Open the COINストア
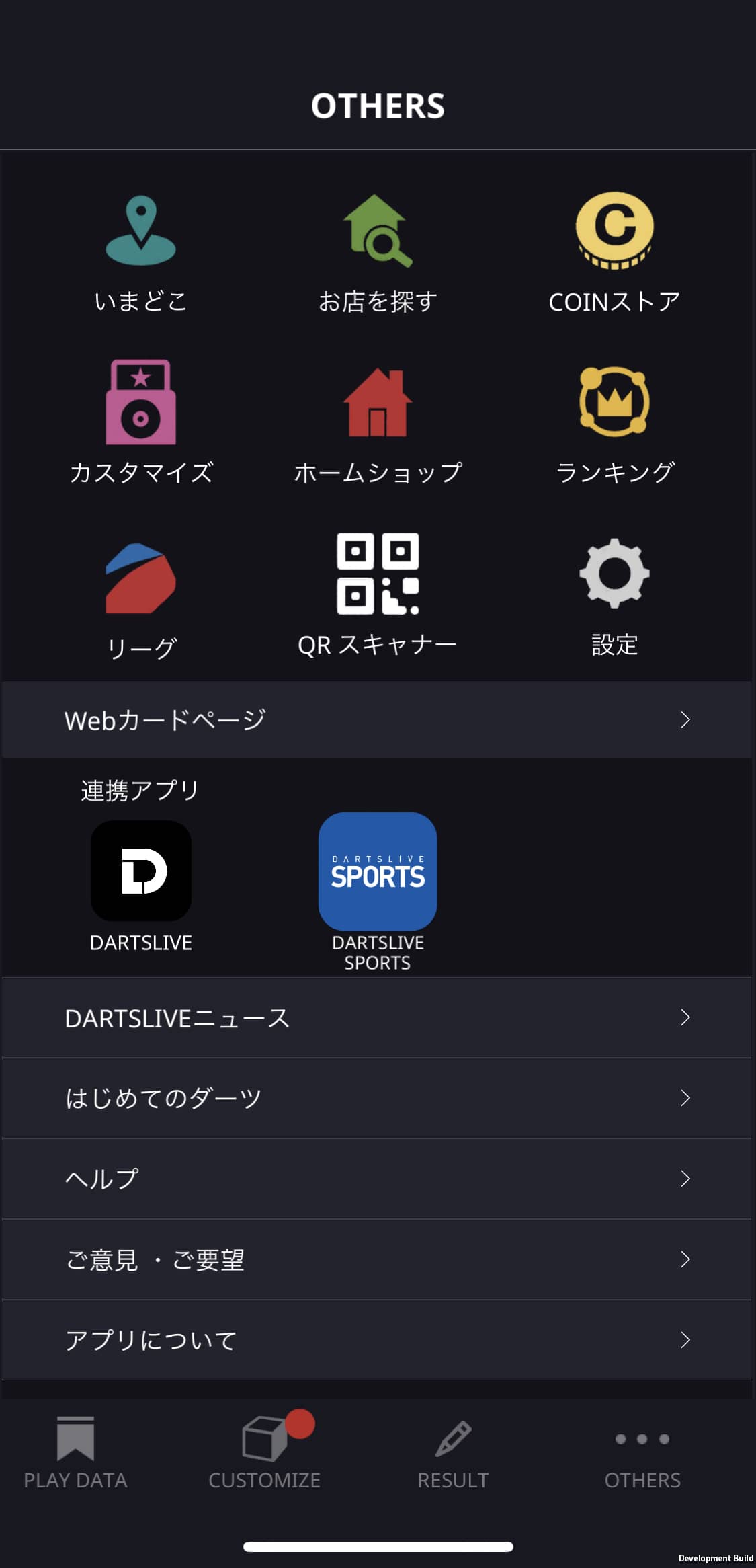 (614, 253)
